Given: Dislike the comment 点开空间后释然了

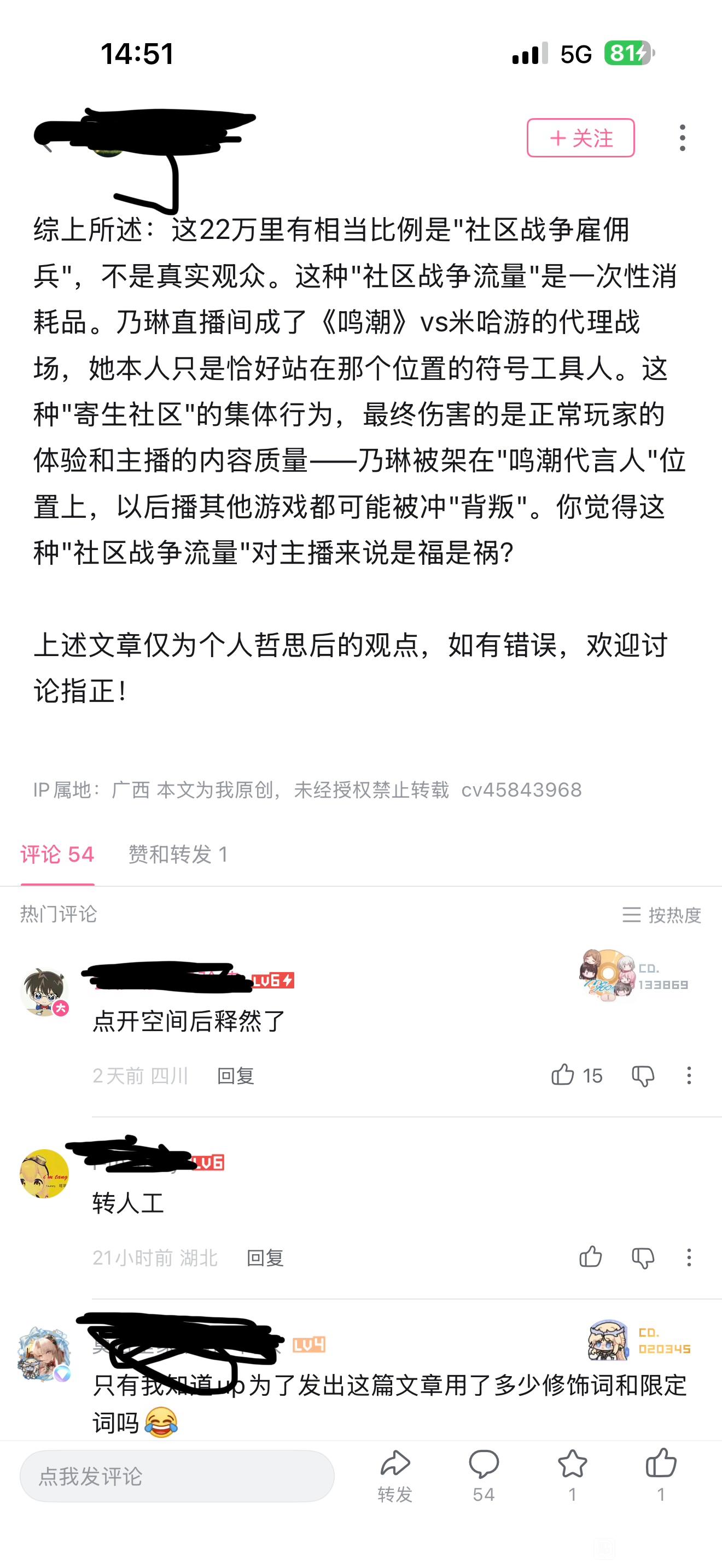Looking at the screenshot, I should pos(643,1075).
